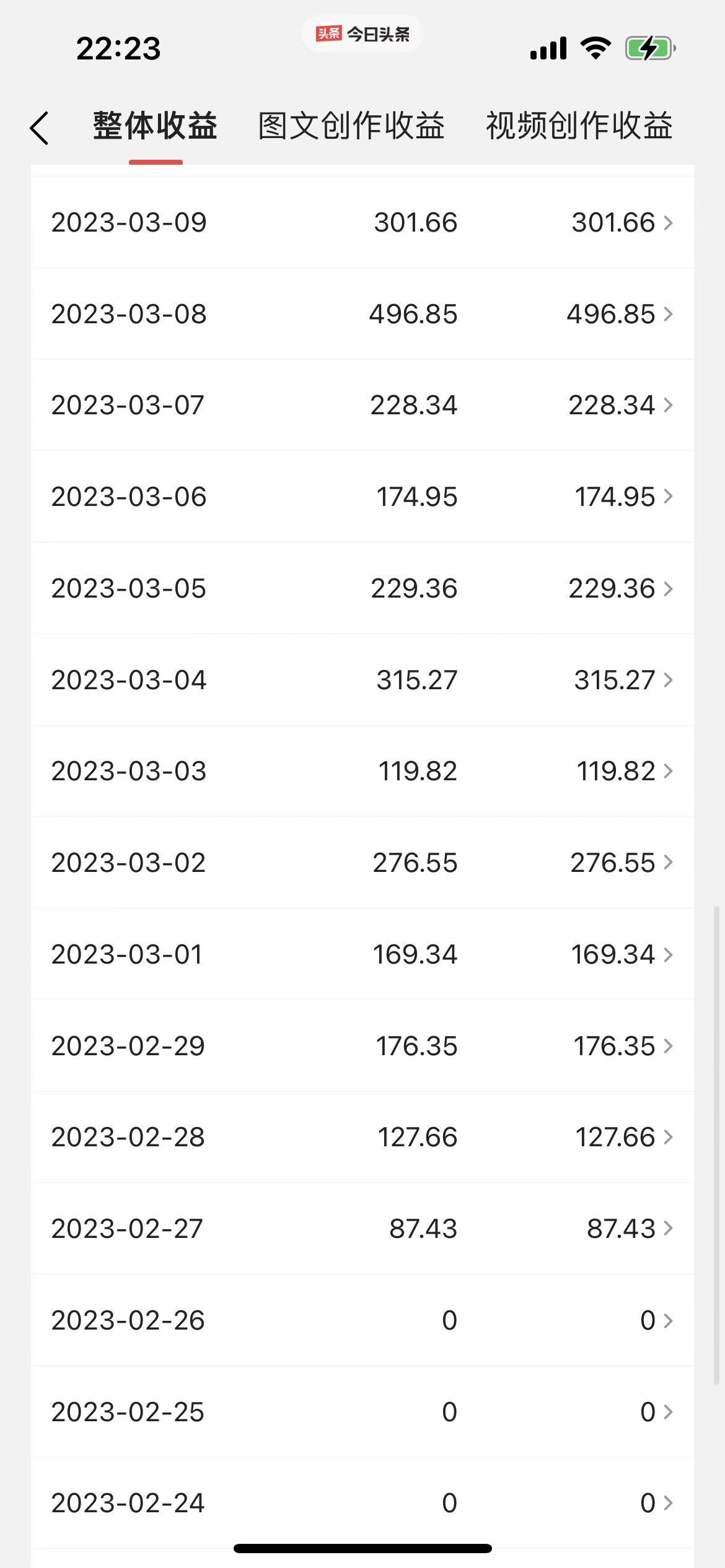The width and height of the screenshot is (725, 1568).
Task: Show details for 2023-02-28 earnings
Action: click(362, 1137)
